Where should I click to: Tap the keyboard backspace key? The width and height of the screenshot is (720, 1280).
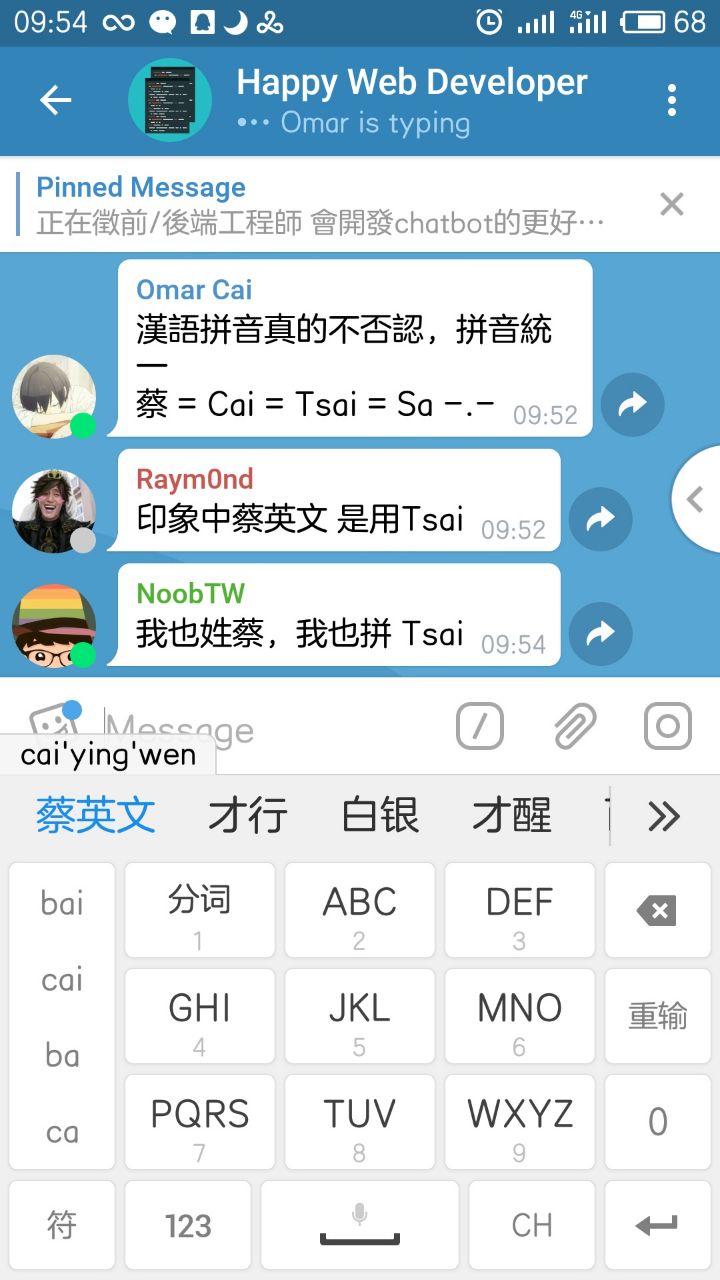(657, 911)
